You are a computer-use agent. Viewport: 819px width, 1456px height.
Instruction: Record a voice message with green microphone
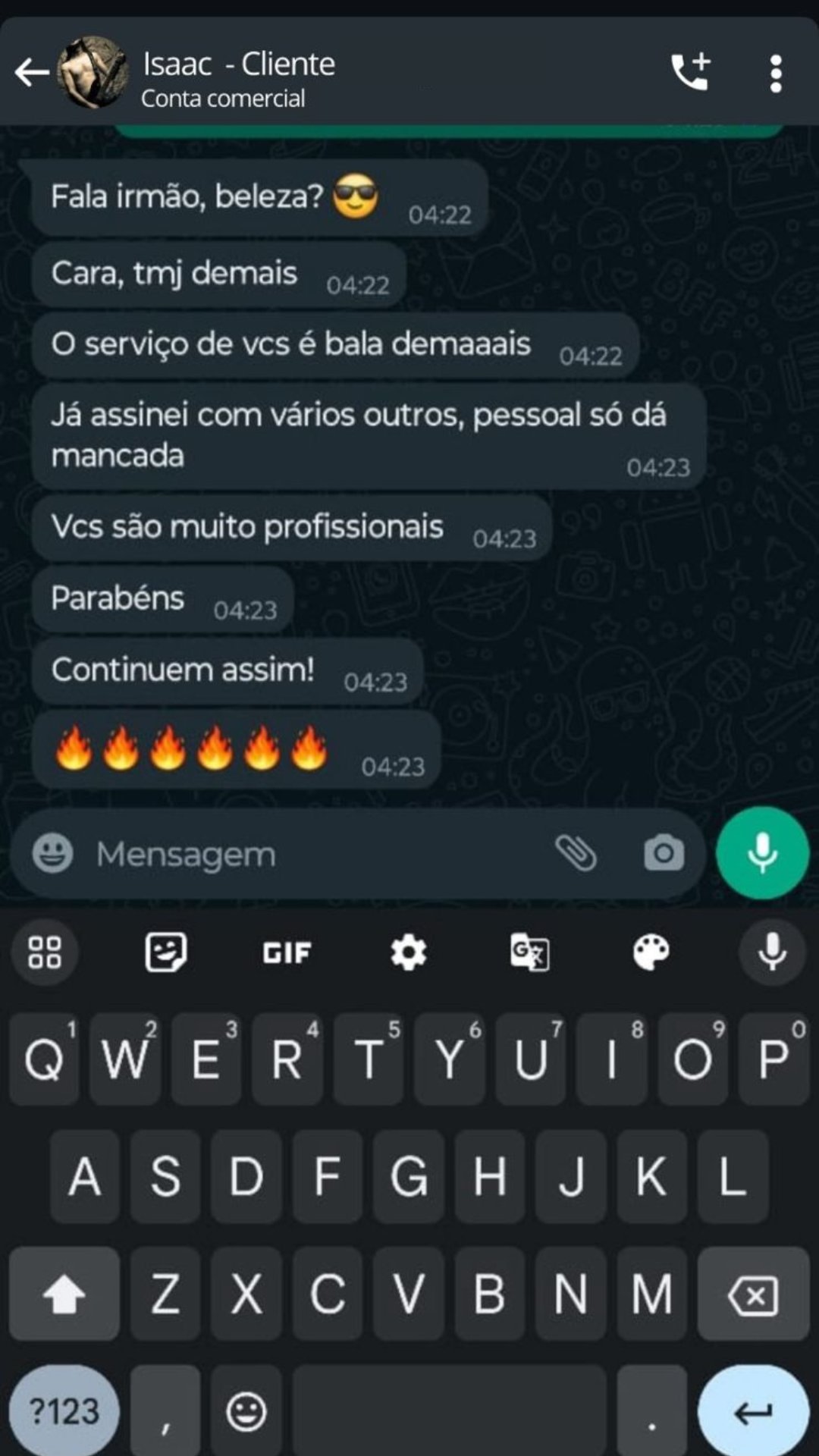(x=762, y=853)
